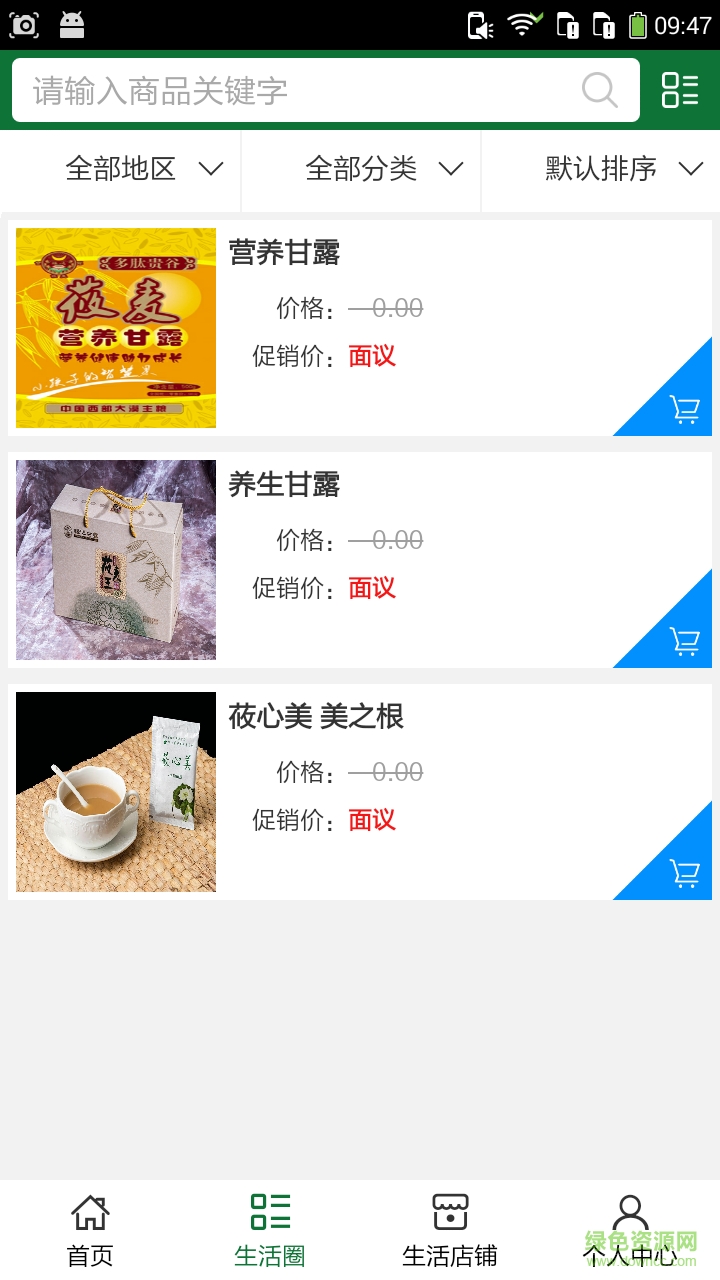Add 养生甘露 to the cart
This screenshot has height=1280, width=720.
[x=684, y=642]
